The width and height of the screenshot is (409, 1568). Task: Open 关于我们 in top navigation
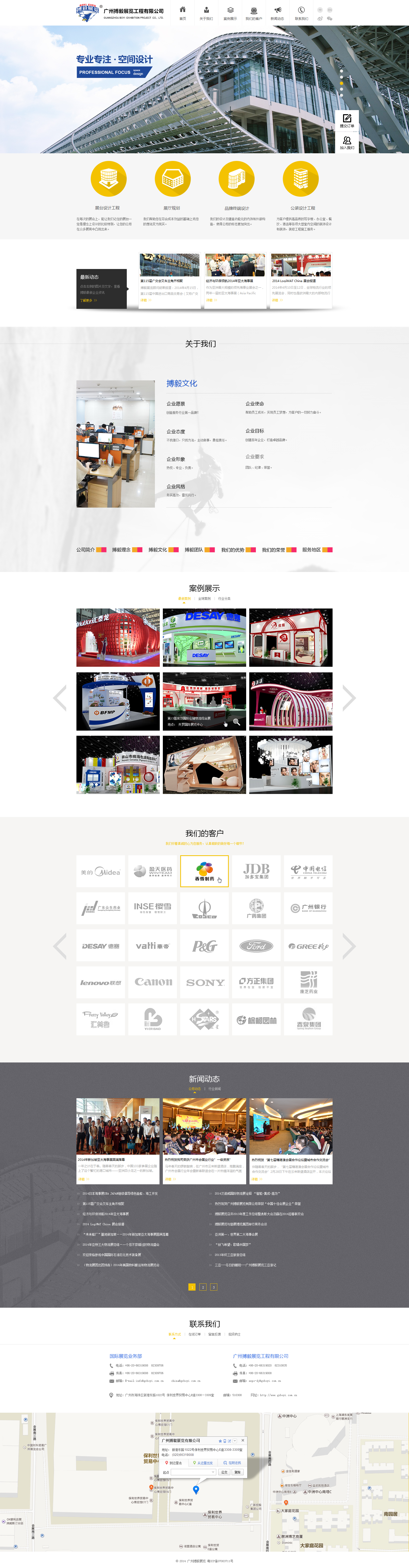tap(206, 13)
